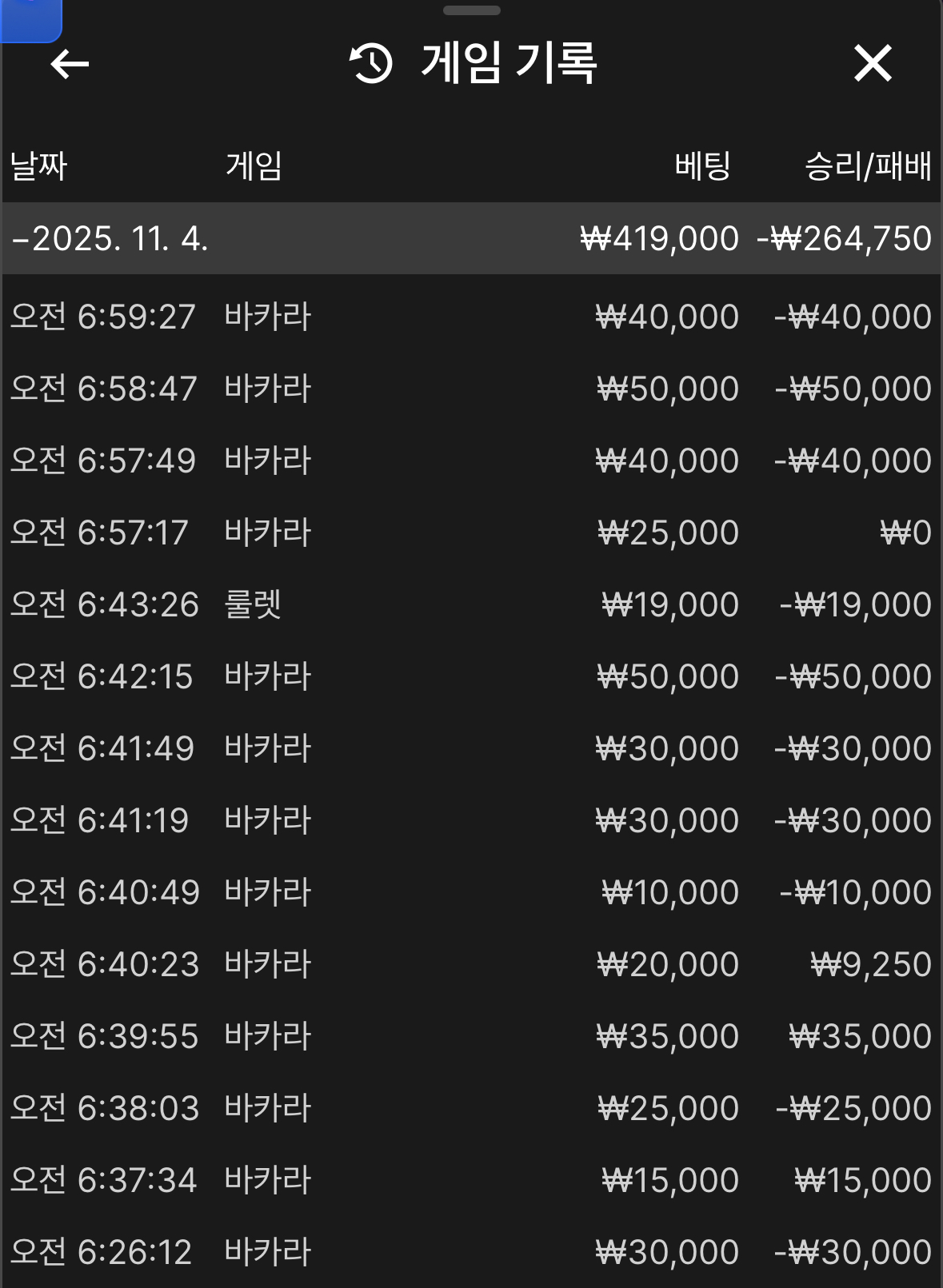This screenshot has width=943, height=1288.
Task: View the 6:37:34 baccarat entry
Action: (470, 1180)
